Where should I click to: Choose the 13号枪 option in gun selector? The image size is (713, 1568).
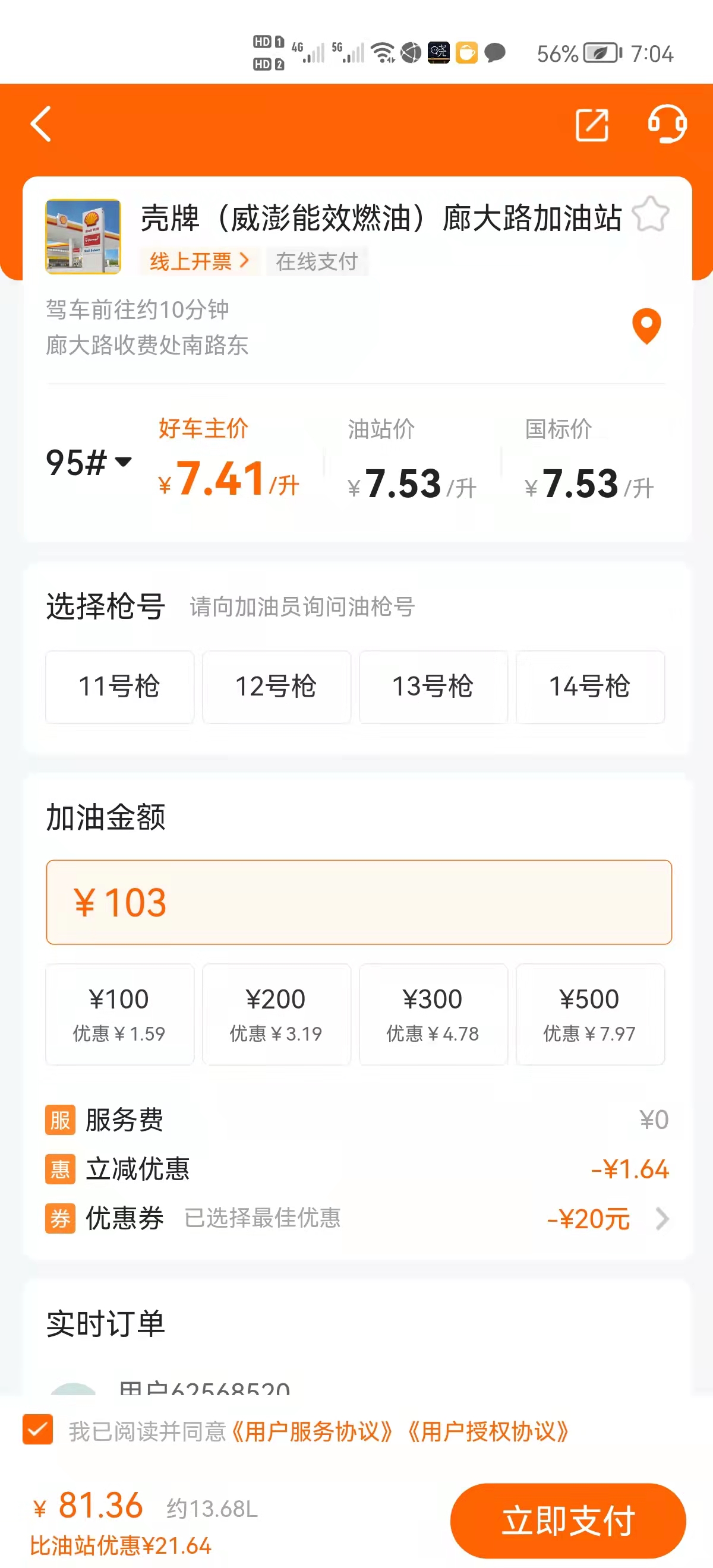click(x=433, y=686)
